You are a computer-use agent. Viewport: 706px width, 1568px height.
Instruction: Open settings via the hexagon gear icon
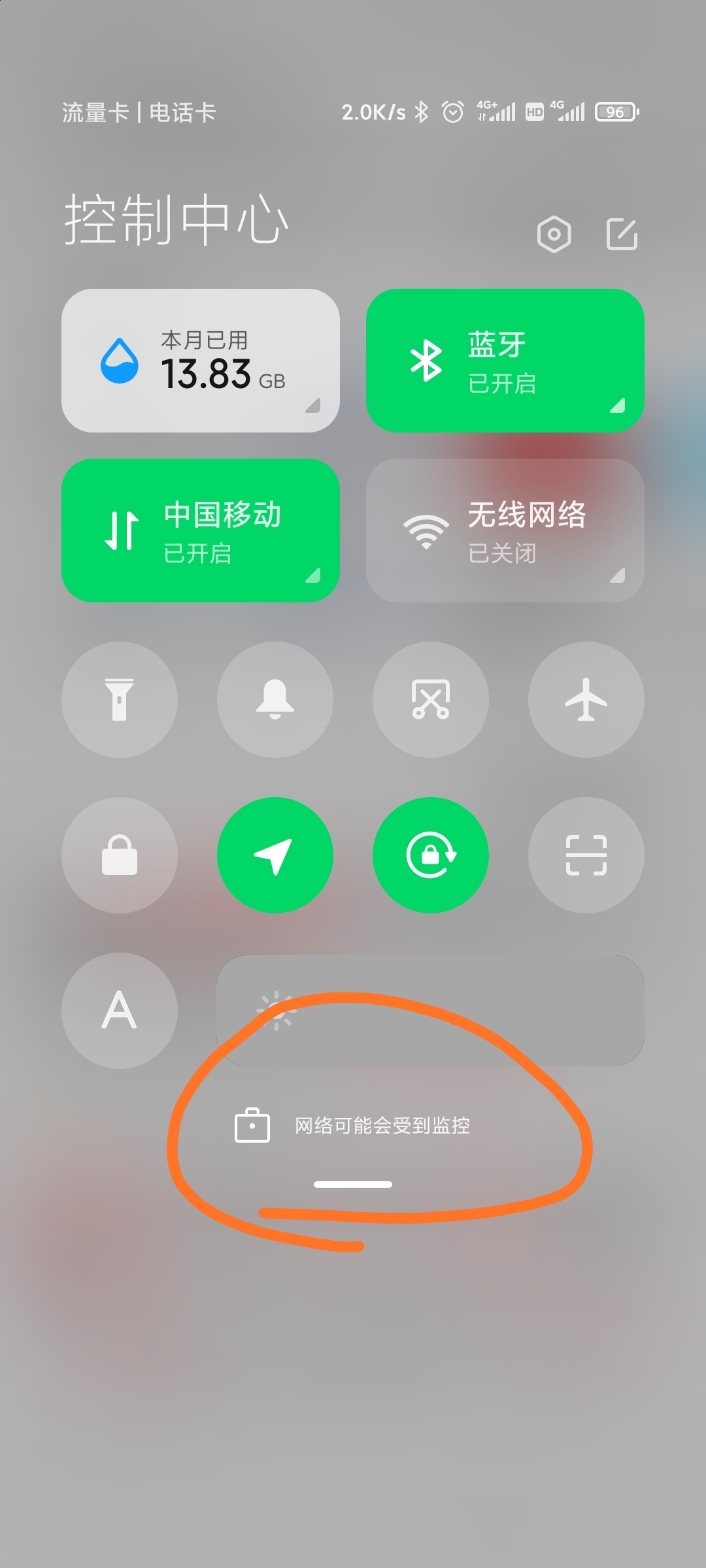554,234
